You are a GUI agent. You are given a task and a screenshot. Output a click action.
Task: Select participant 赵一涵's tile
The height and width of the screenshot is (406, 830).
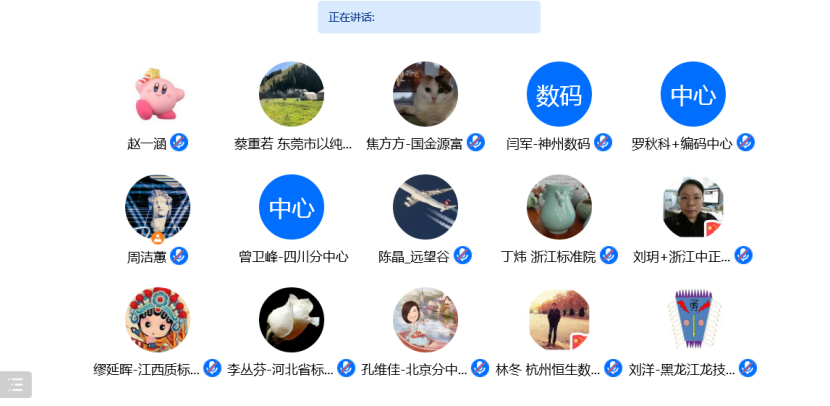click(x=158, y=95)
